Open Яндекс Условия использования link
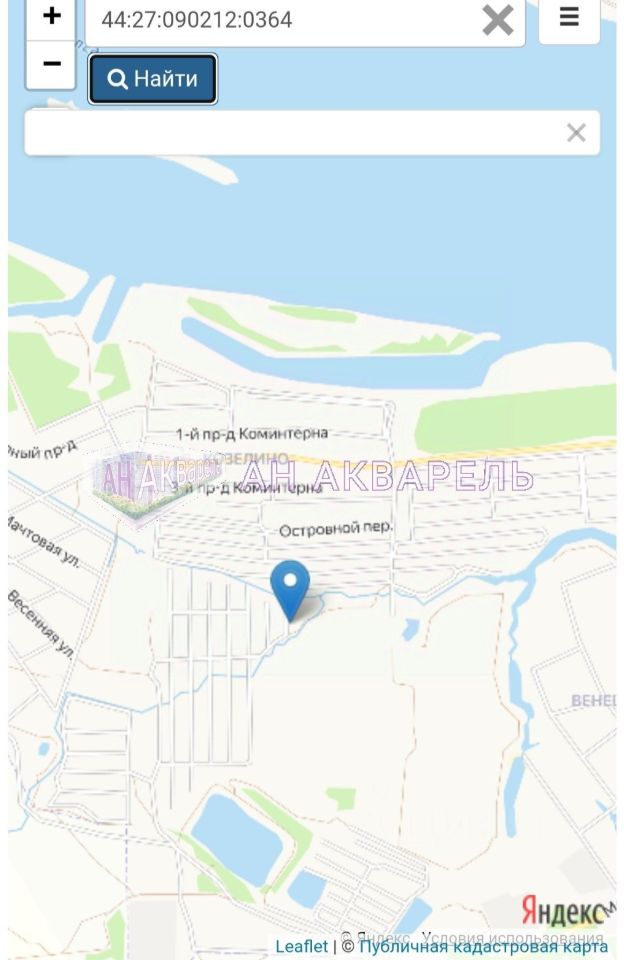The height and width of the screenshot is (960, 624). pyautogui.click(x=513, y=937)
